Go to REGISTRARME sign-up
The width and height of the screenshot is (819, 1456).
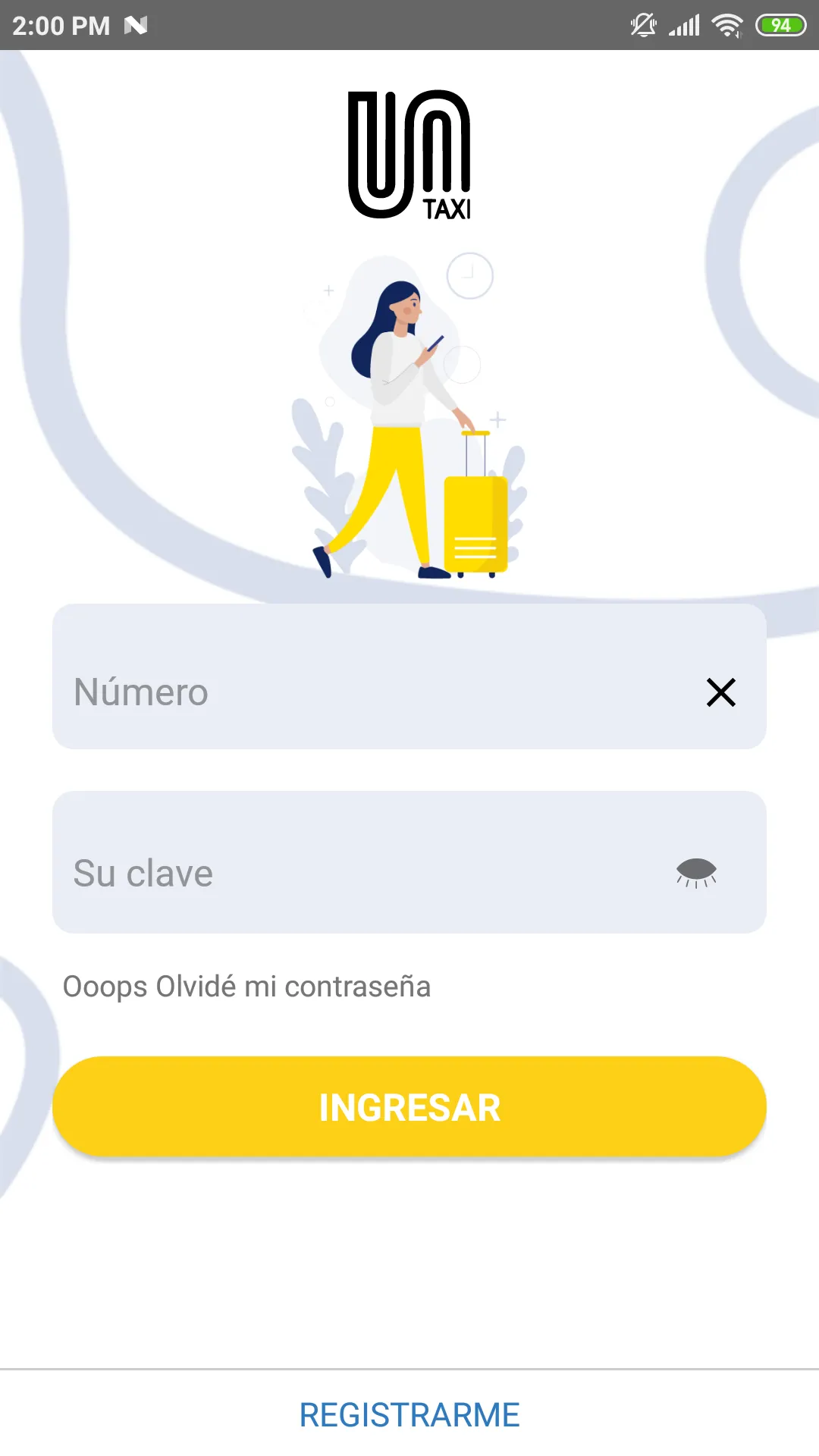pos(409,1415)
